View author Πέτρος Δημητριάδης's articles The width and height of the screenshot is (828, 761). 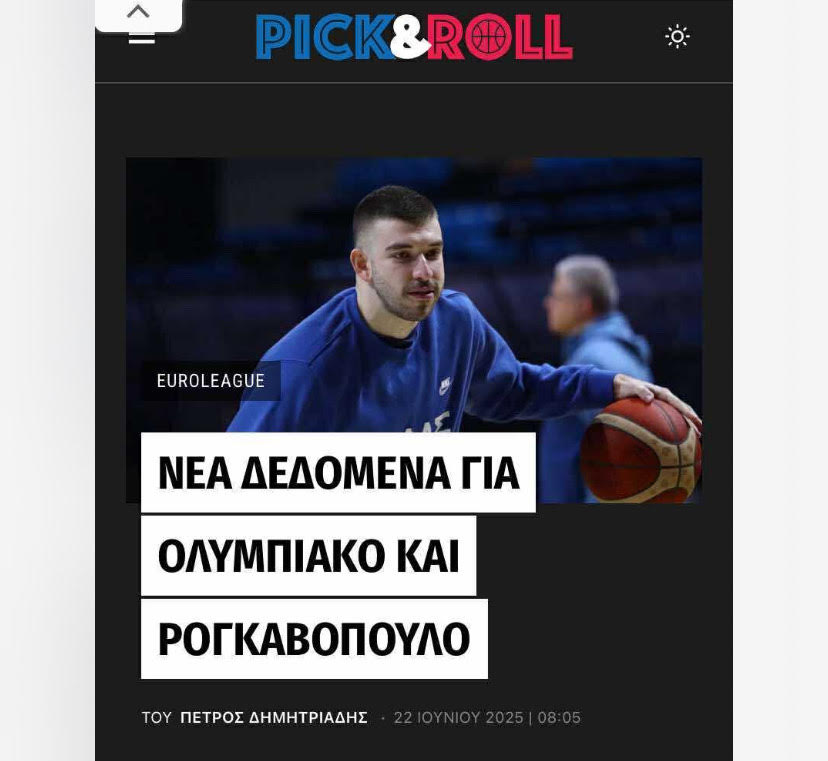click(x=274, y=718)
